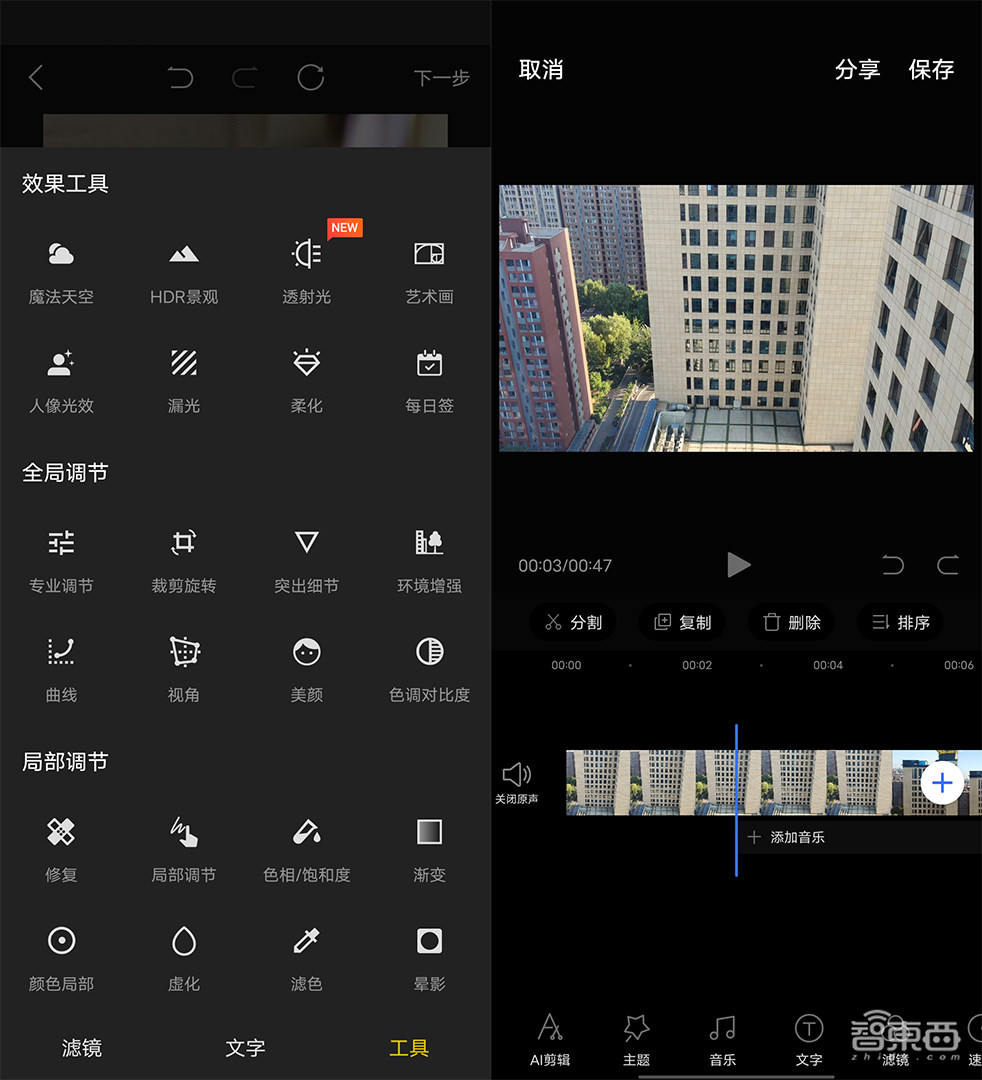This screenshot has height=1080, width=982.
Task: Switch to the 滤镜 tab
Action: click(81, 1048)
